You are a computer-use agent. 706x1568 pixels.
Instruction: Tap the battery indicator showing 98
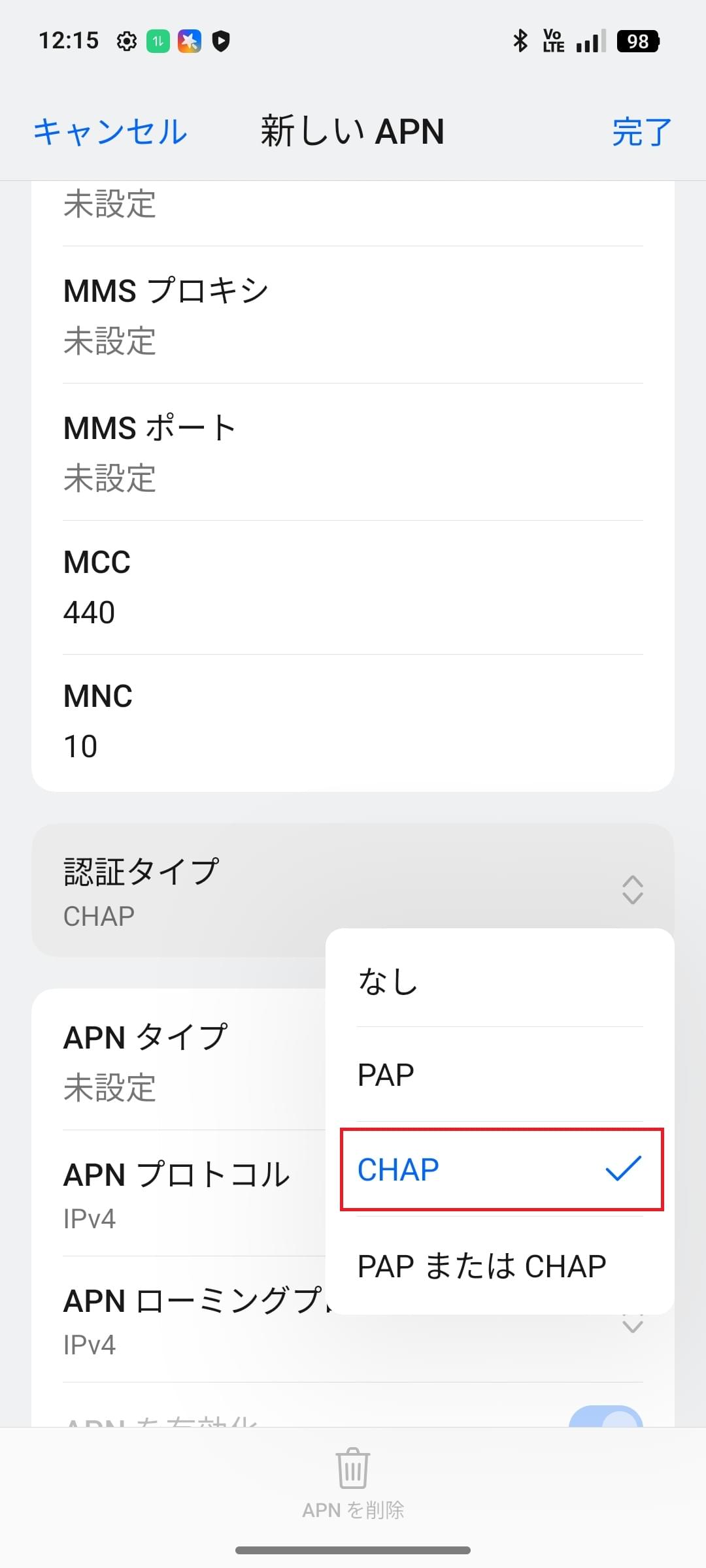pos(637,41)
